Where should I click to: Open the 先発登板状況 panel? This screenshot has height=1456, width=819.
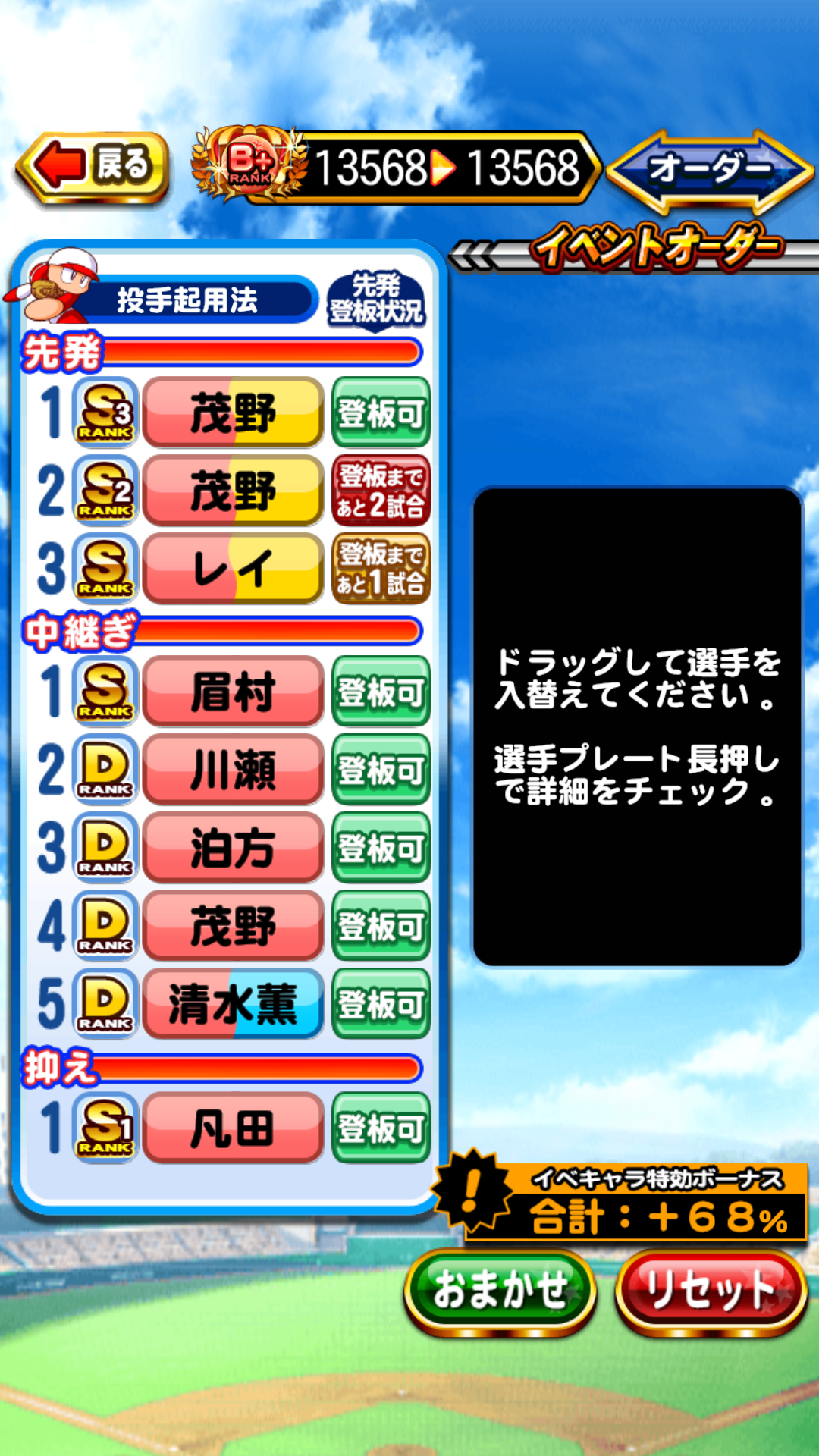[x=376, y=300]
